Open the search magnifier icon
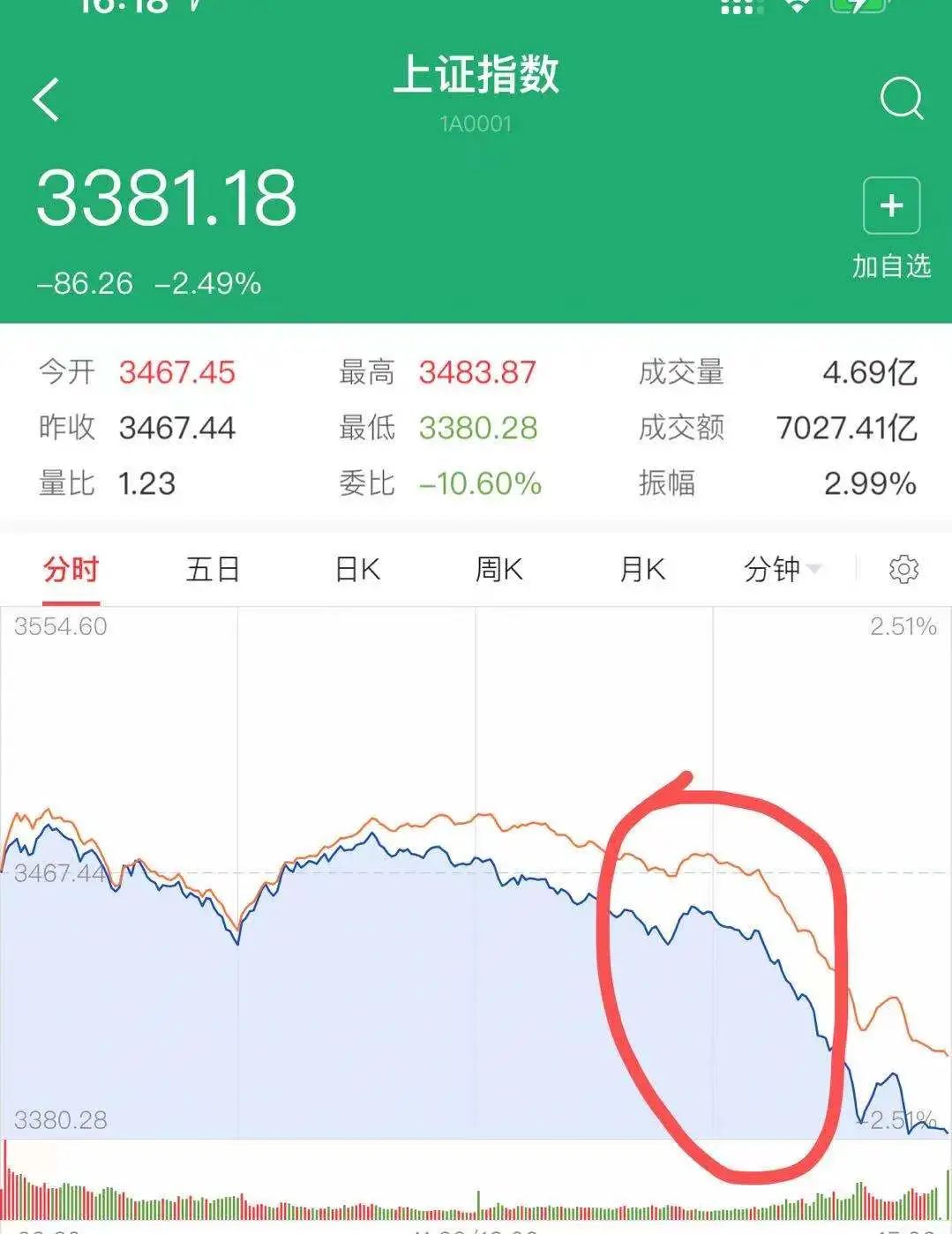Image resolution: width=952 pixels, height=1234 pixels. point(901,98)
